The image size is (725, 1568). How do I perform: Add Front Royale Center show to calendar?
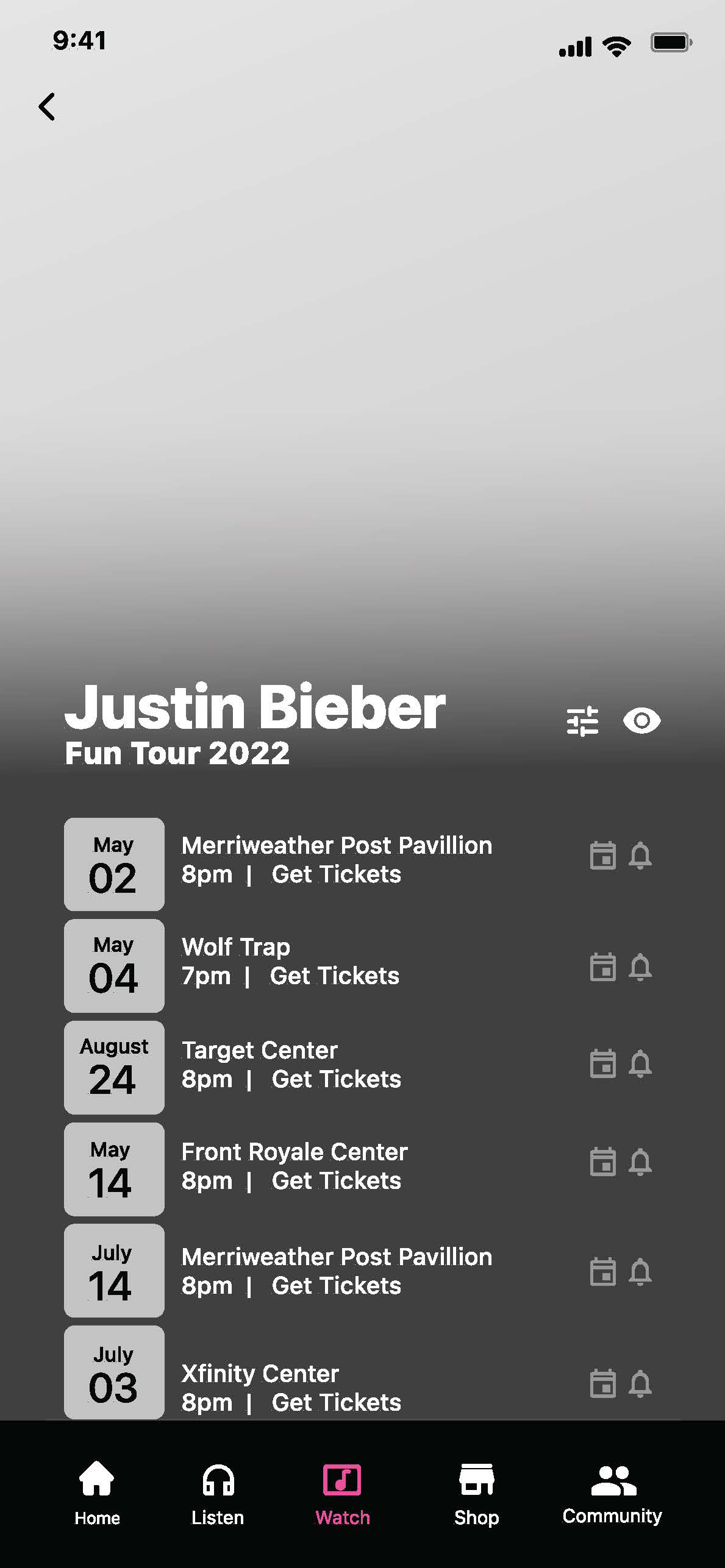(x=602, y=1162)
